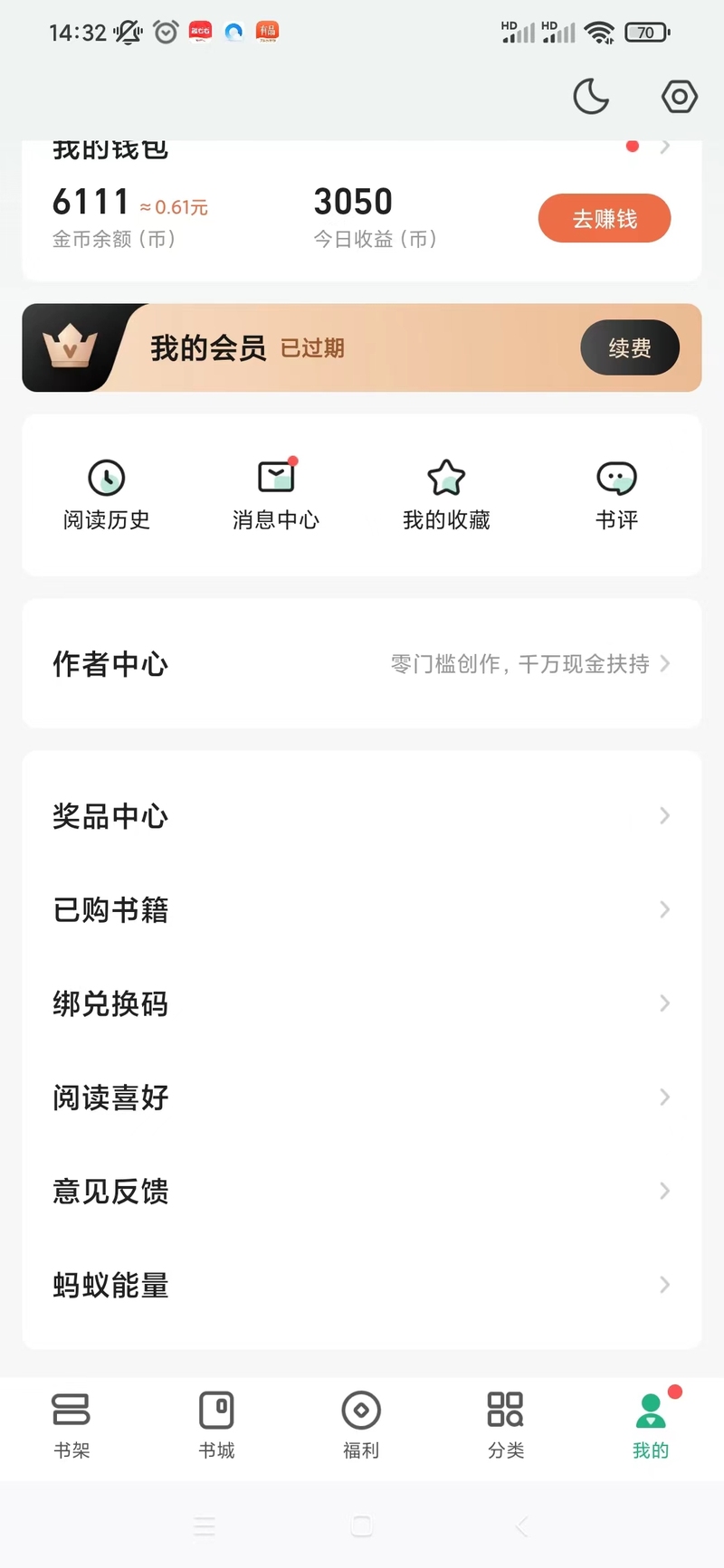724x1568 pixels.
Task: Renew membership with the 续费 button
Action: pyautogui.click(x=630, y=347)
